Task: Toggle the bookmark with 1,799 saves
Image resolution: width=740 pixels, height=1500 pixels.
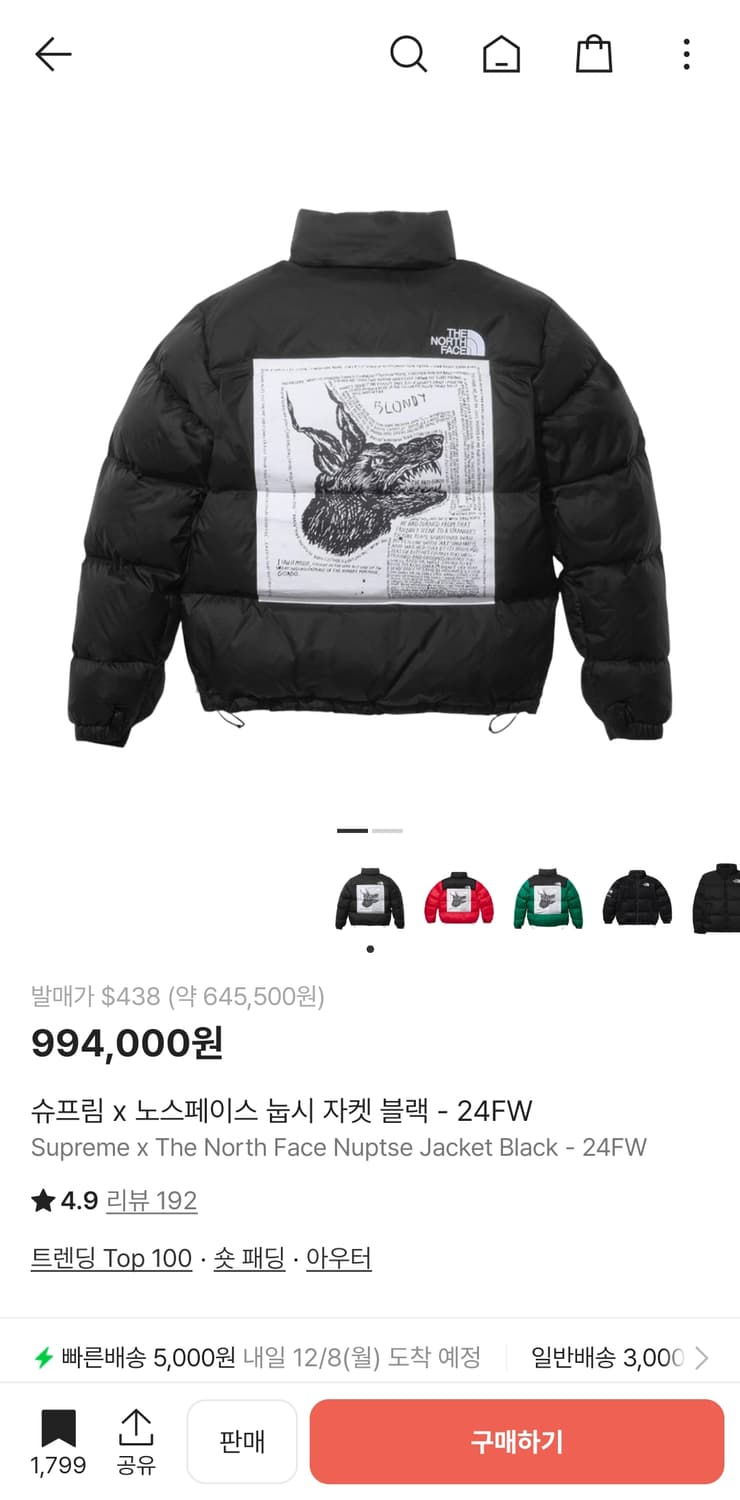Action: [60, 1430]
